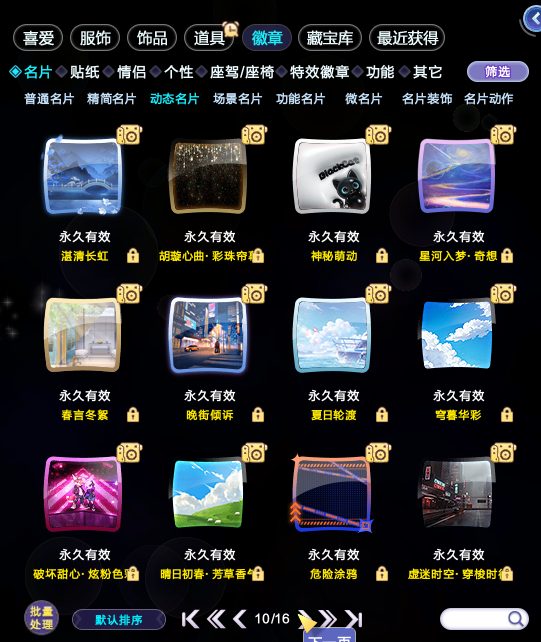Tap the camera icon on 春言冬絮
The image size is (541, 642).
(129, 294)
